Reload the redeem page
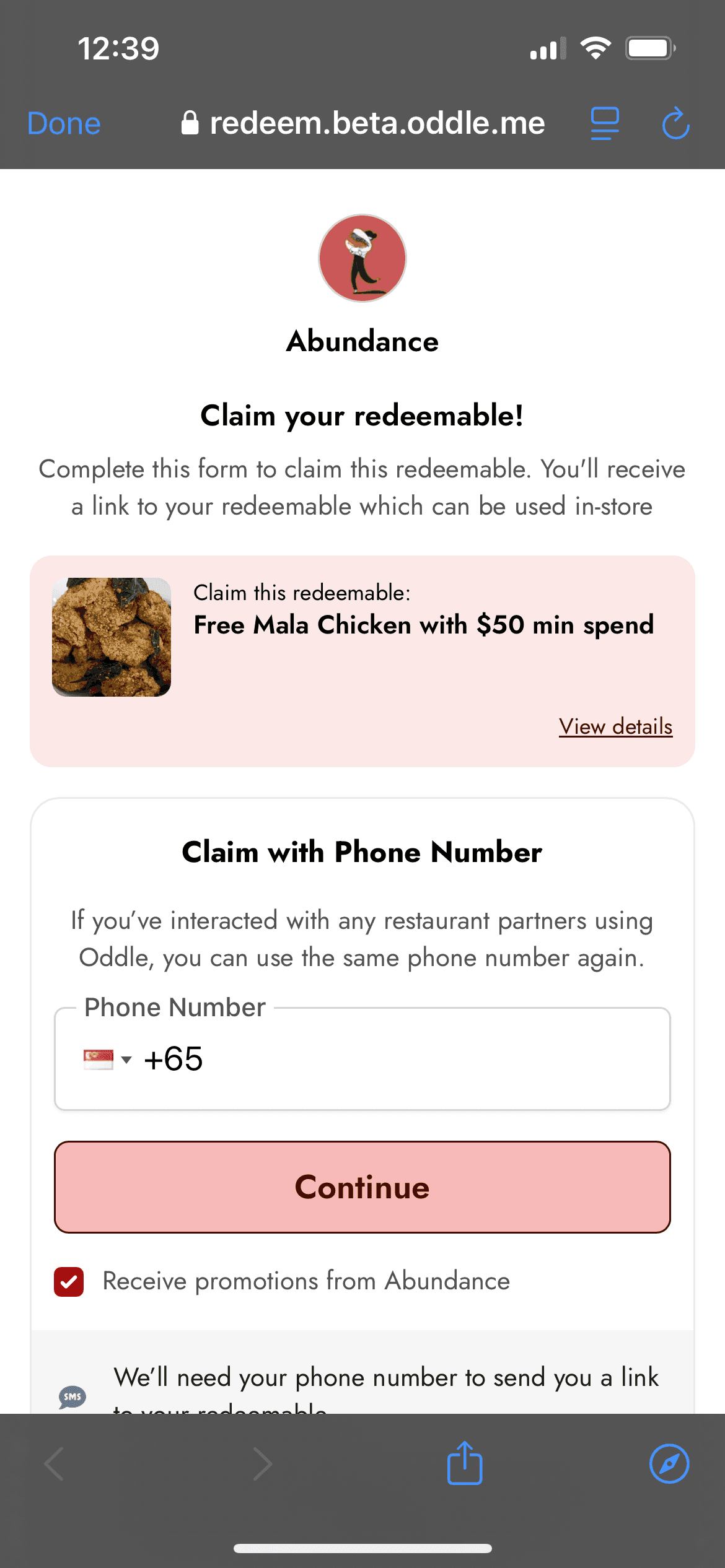 pyautogui.click(x=675, y=123)
